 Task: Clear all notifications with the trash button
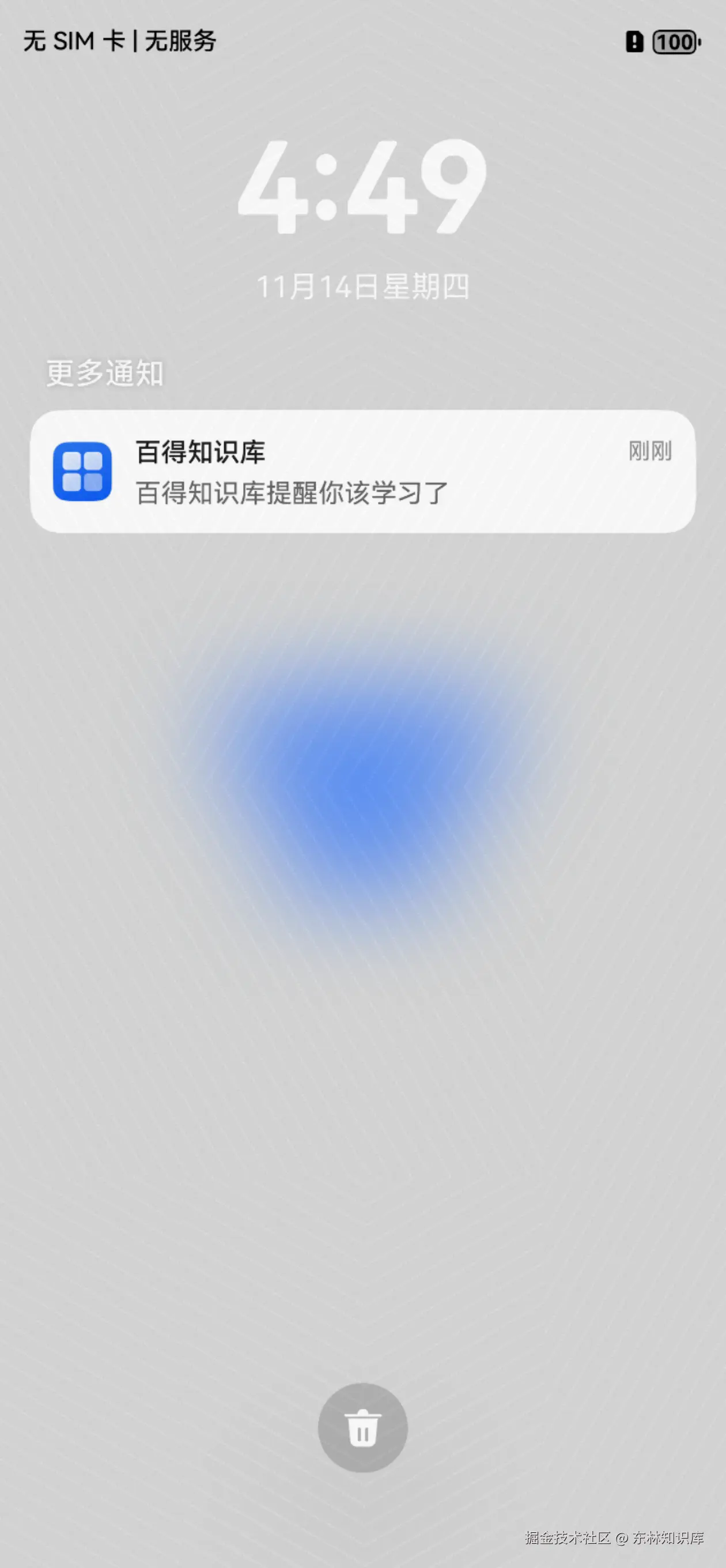pos(362,1427)
